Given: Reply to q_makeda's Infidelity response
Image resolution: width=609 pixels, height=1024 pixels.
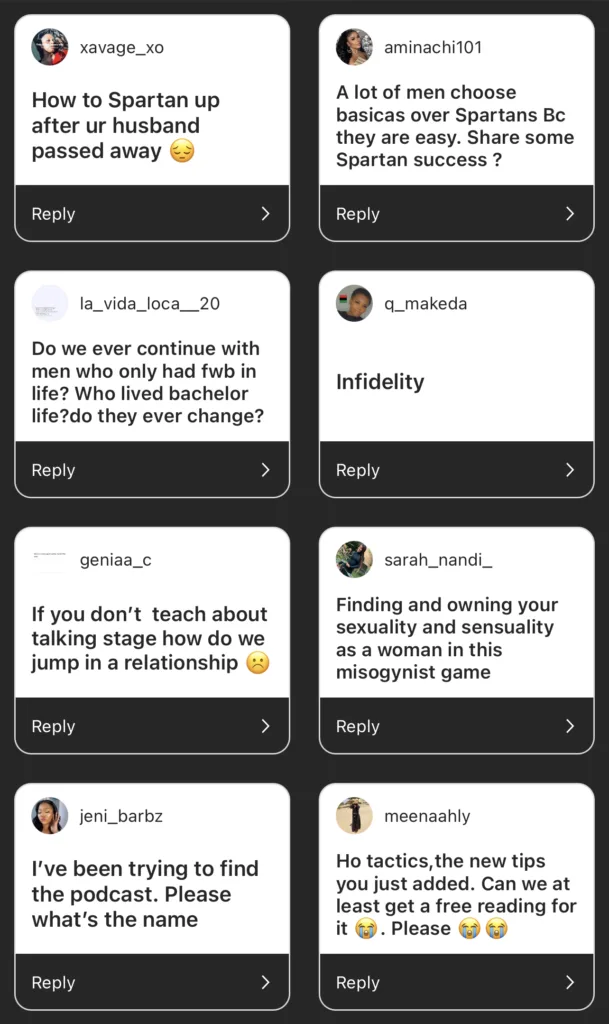Looking at the screenshot, I should pos(456,470).
